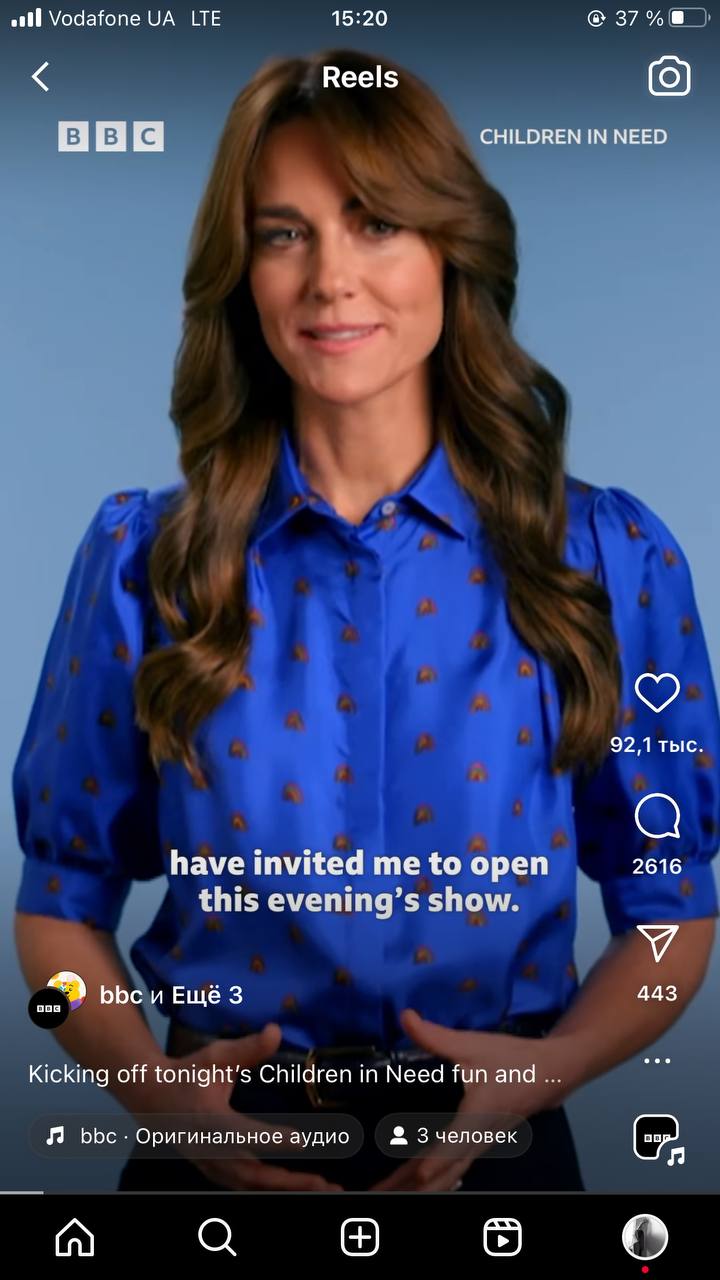
Task: Expand the caption starting with Kicking off
Action: pos(294,1075)
